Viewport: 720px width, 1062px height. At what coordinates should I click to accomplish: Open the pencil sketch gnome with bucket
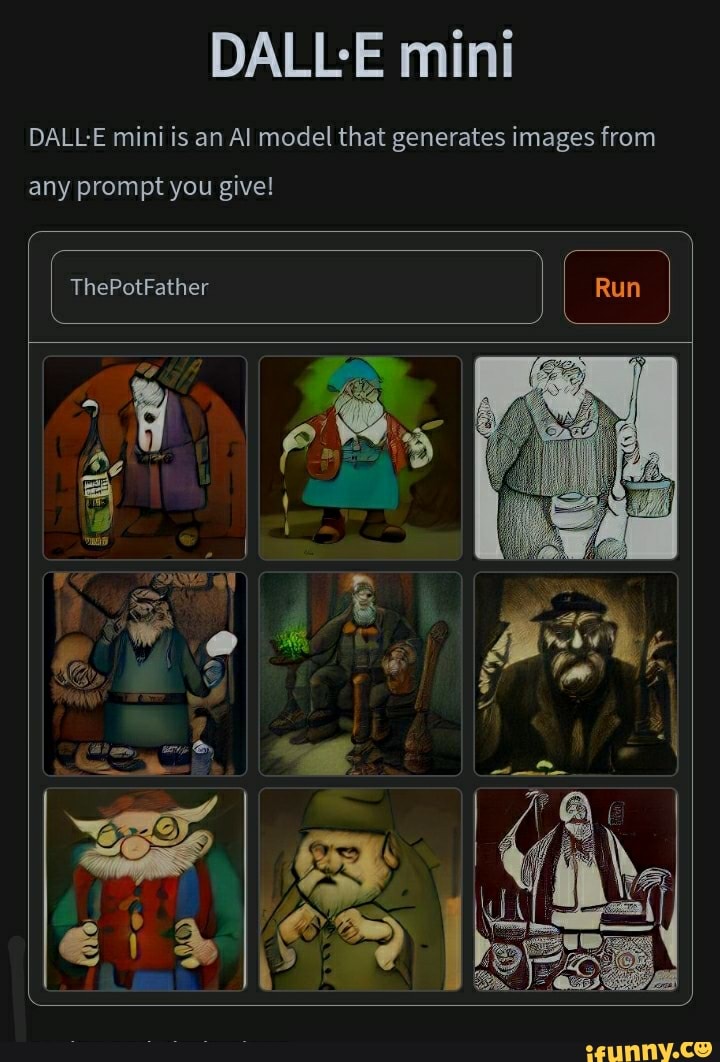tap(576, 457)
